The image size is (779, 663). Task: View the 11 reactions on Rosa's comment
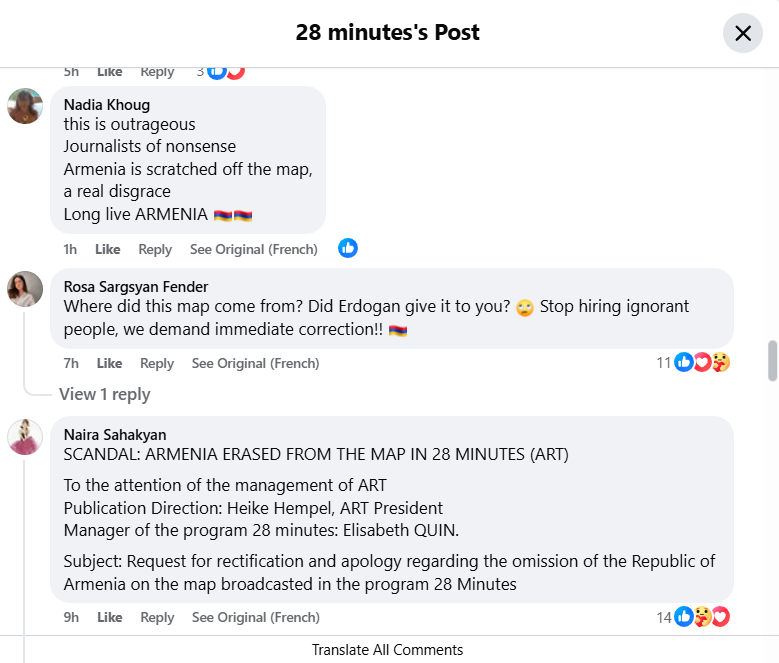pyautogui.click(x=693, y=362)
